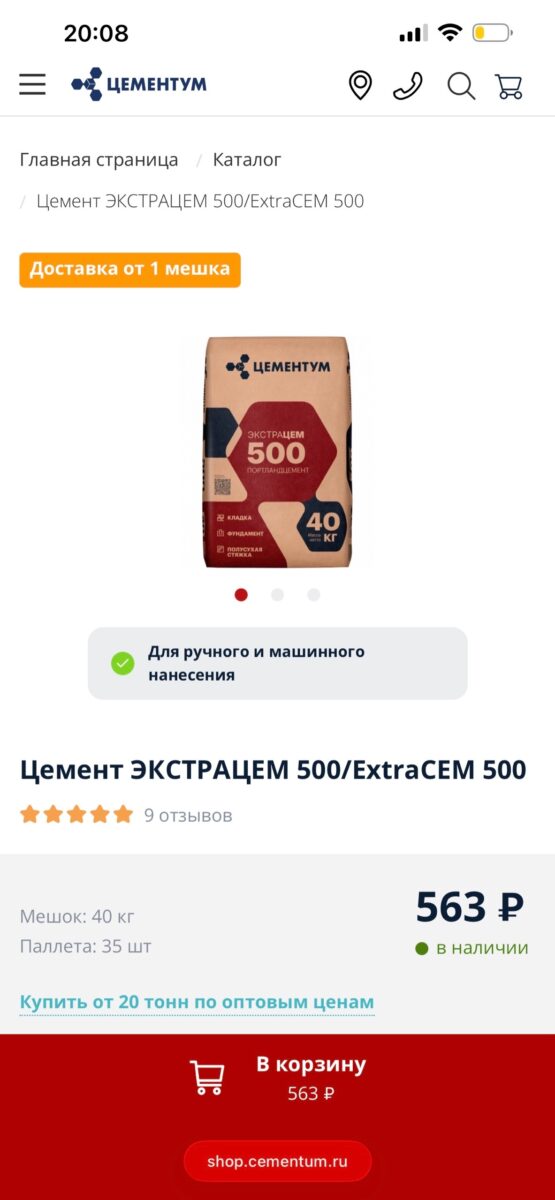Open the search magnifier
Screen dimensions: 555x1200
(461, 86)
